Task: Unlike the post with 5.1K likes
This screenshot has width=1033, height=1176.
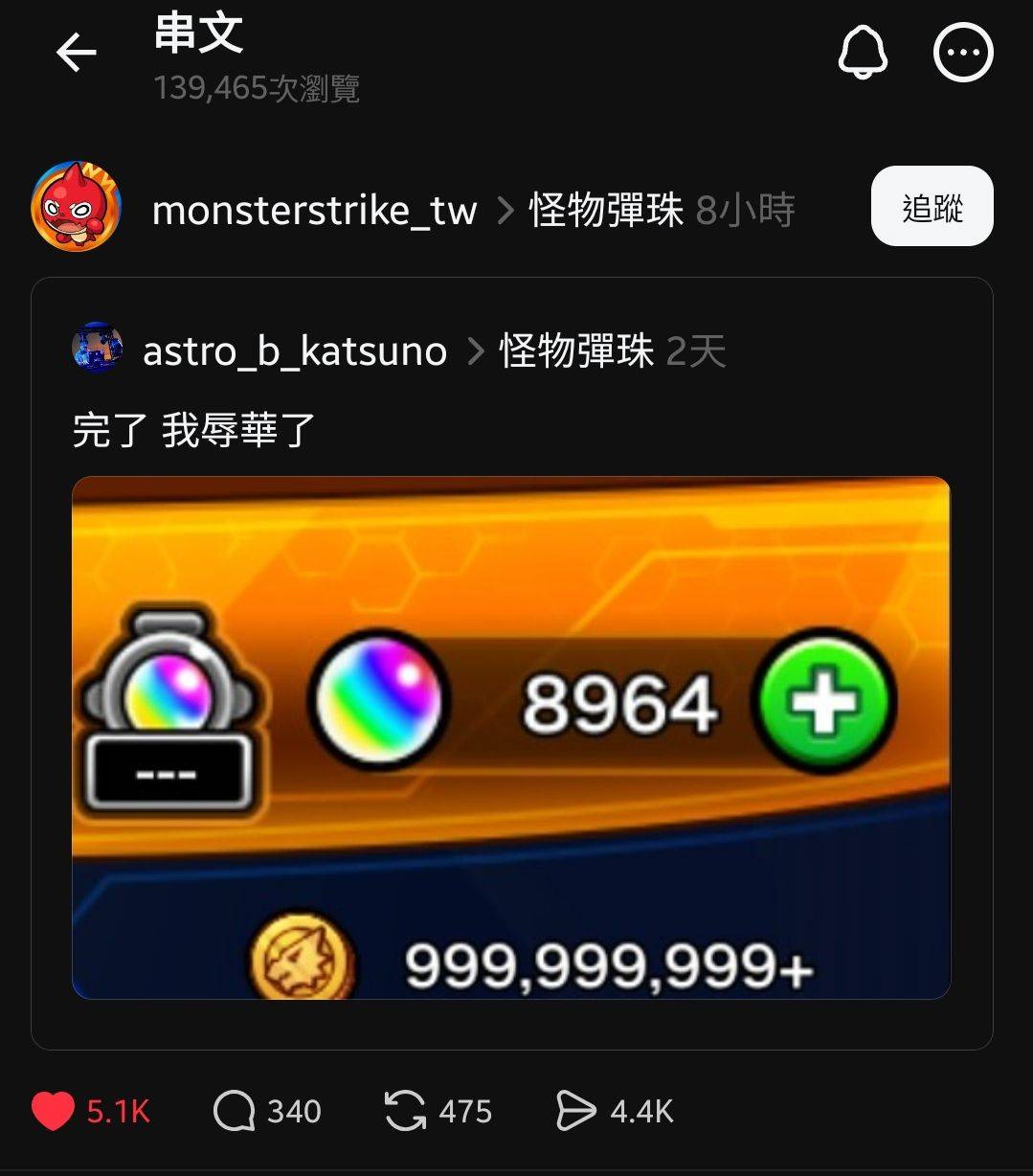Action: tap(54, 1111)
